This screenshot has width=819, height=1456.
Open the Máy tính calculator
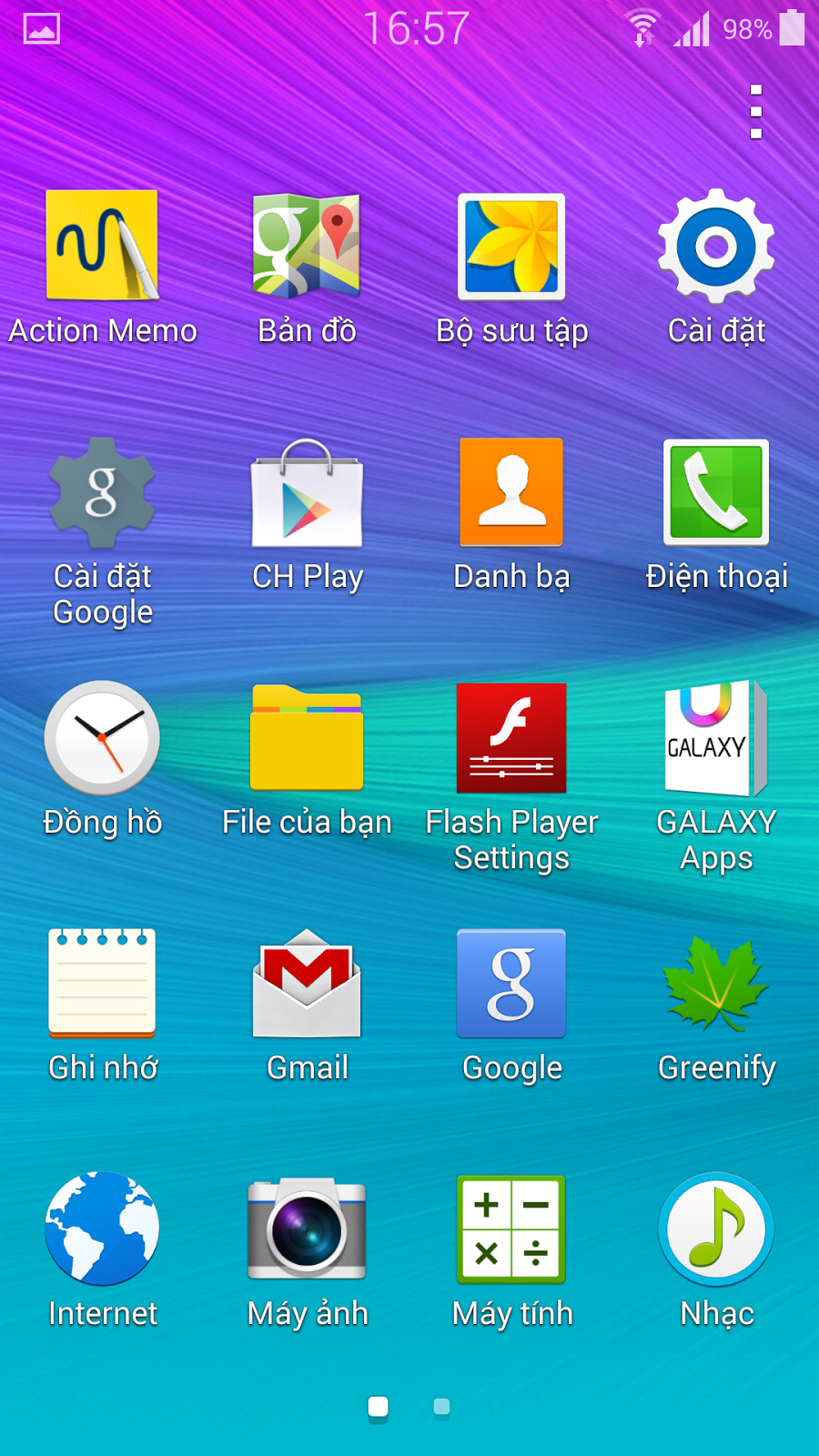tap(511, 1228)
